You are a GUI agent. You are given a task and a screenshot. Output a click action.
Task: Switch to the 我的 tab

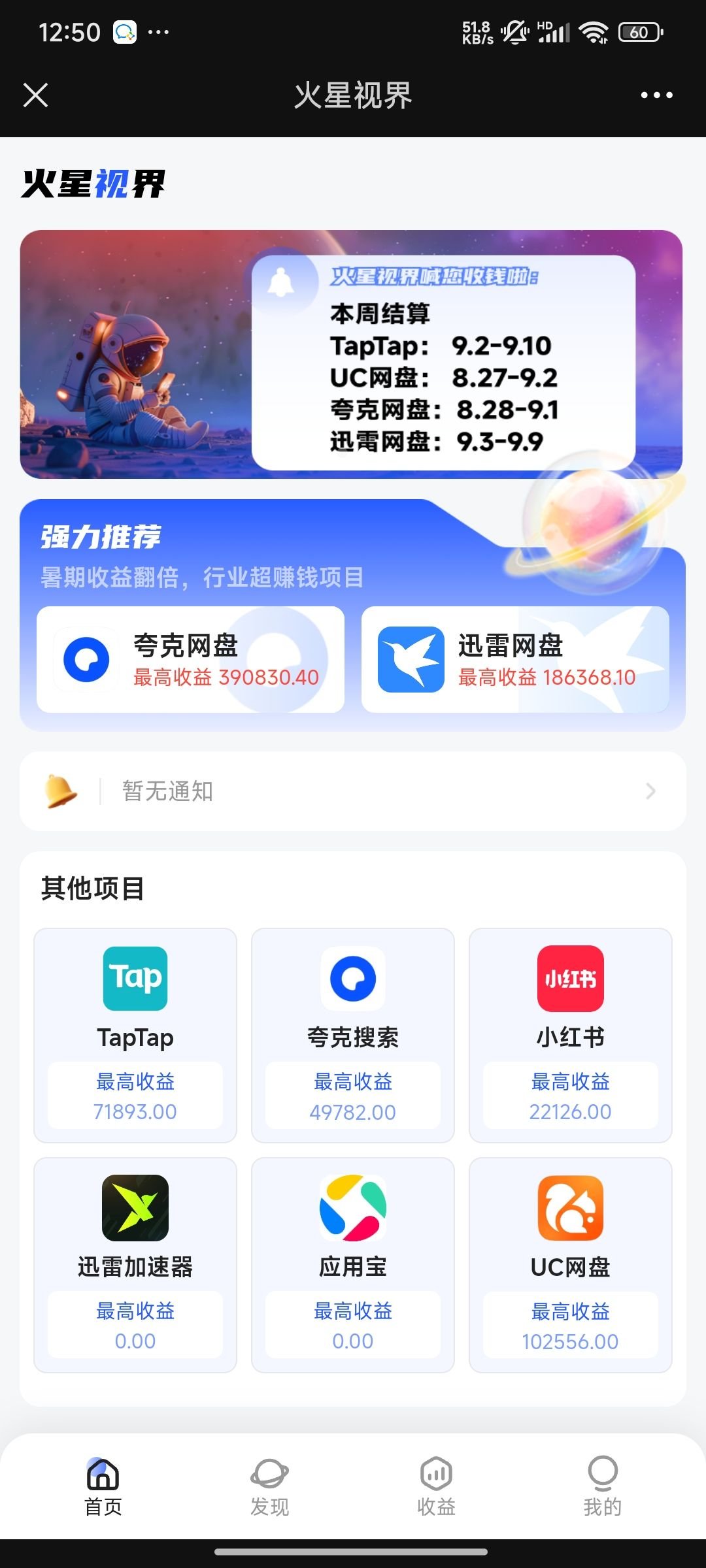click(602, 1486)
